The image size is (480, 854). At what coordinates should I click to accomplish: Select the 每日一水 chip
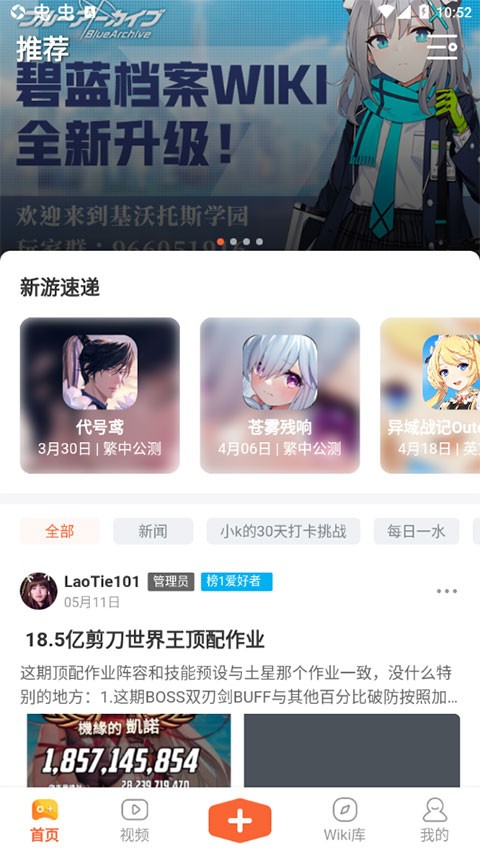click(x=416, y=531)
